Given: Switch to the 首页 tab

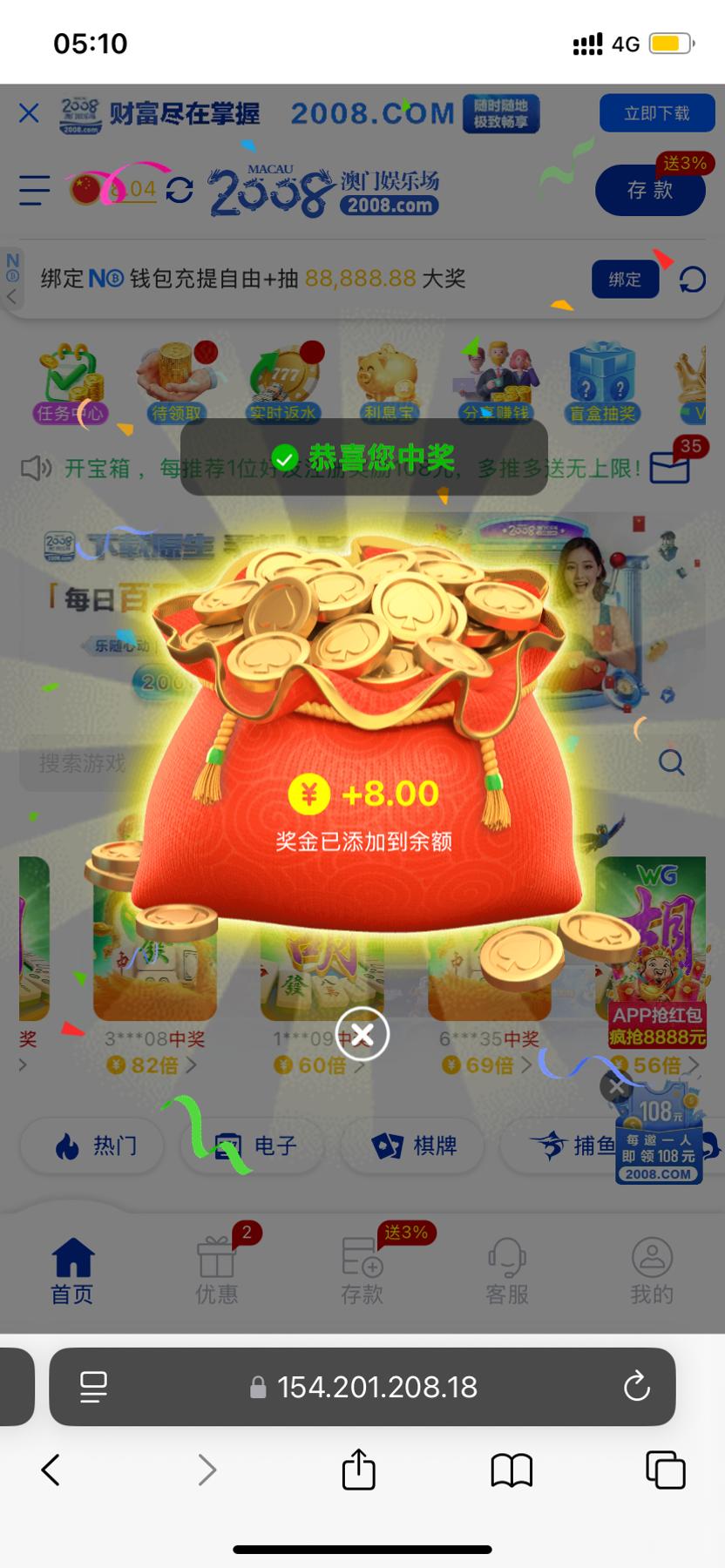Looking at the screenshot, I should (x=72, y=1271).
